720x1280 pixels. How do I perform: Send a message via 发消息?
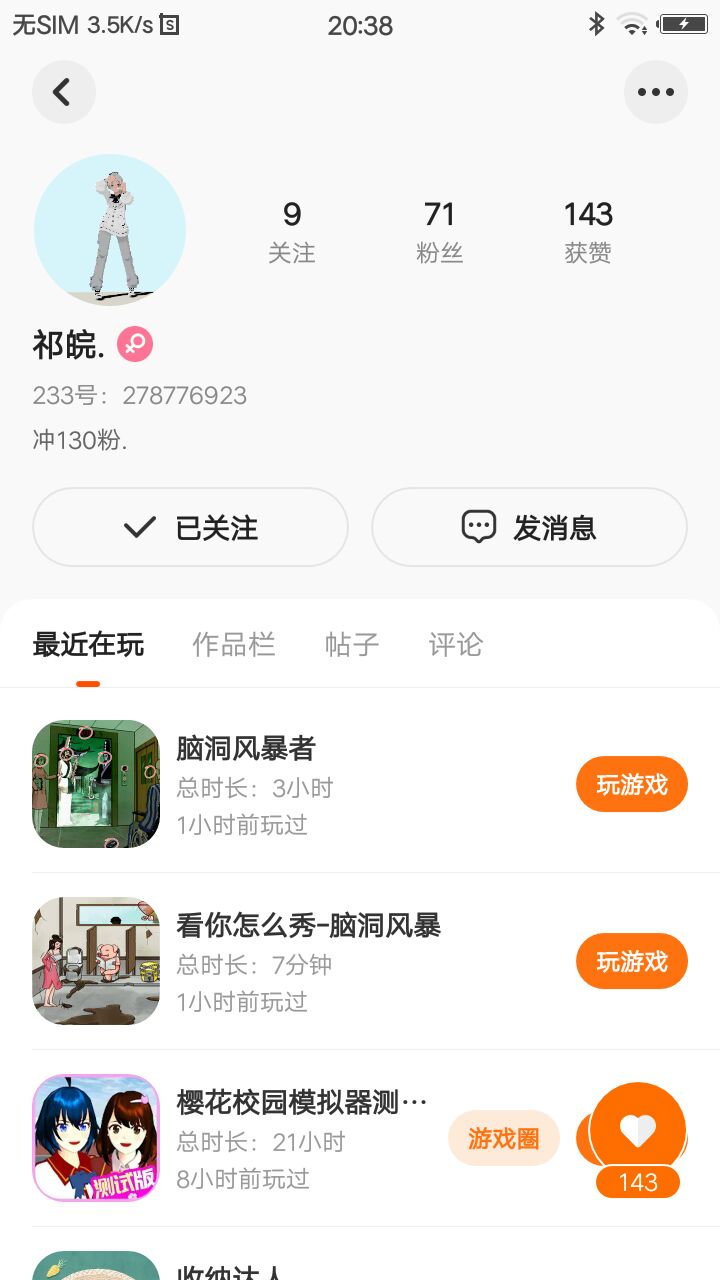(529, 527)
